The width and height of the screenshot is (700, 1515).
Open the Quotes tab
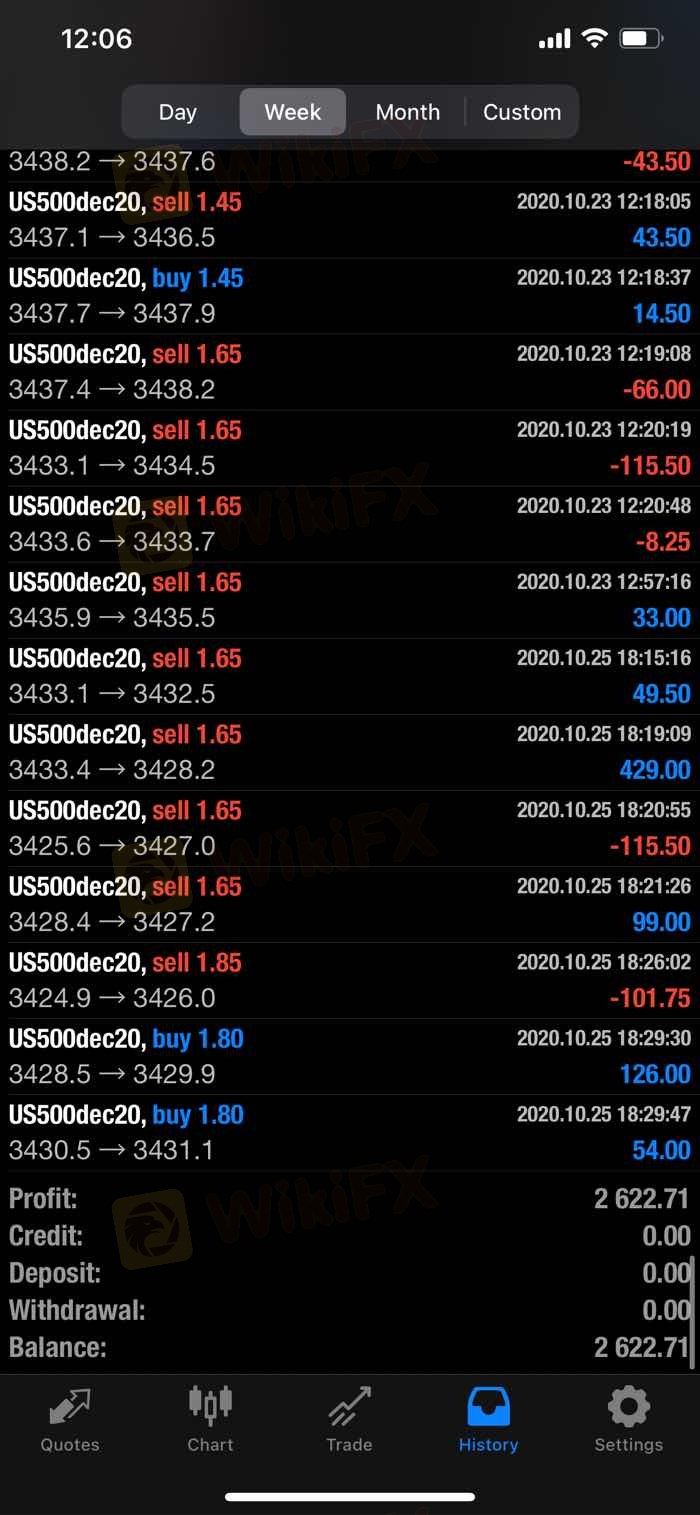(70, 1420)
